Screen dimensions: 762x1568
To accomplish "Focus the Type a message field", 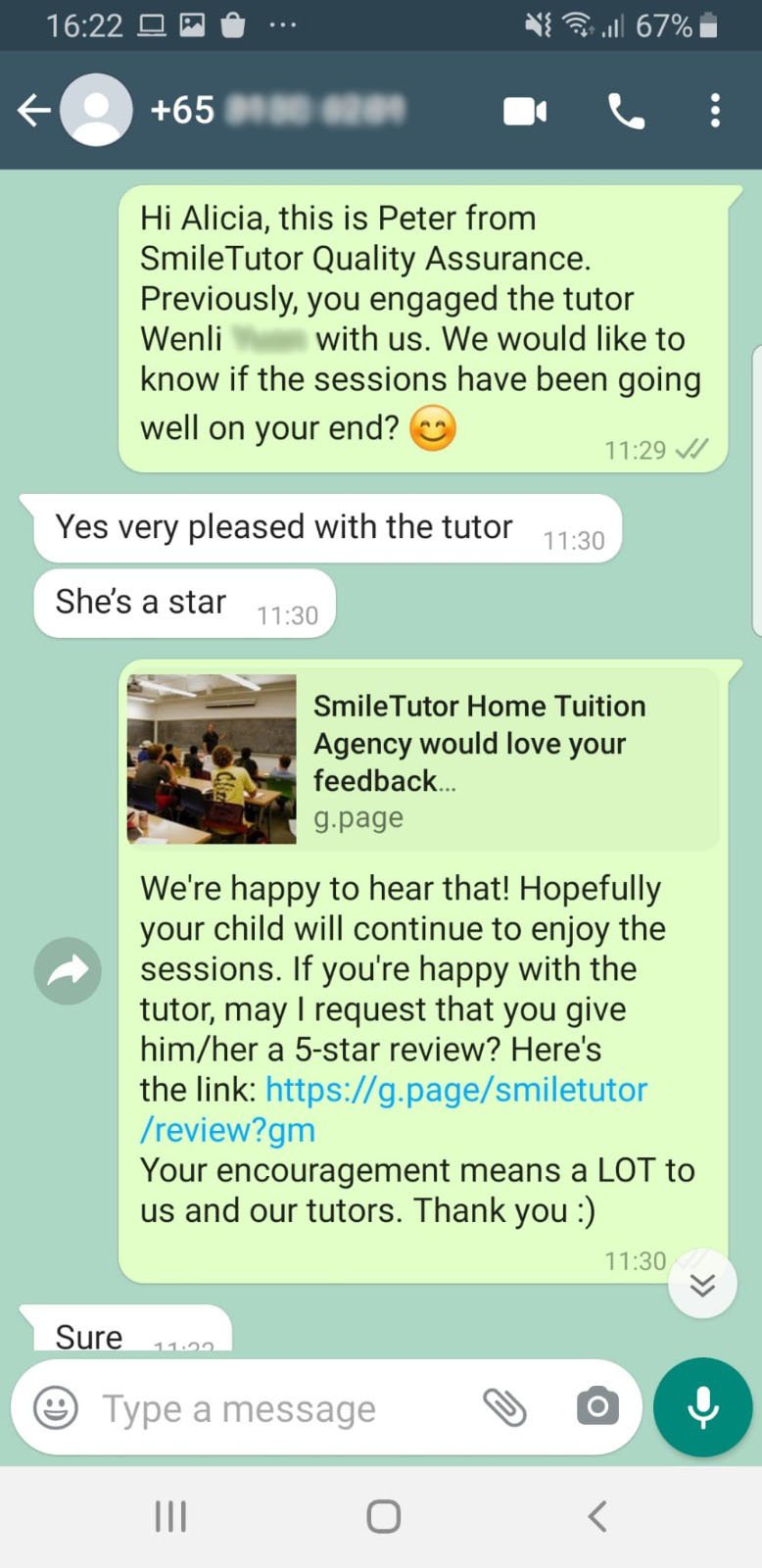I will coord(274,1408).
